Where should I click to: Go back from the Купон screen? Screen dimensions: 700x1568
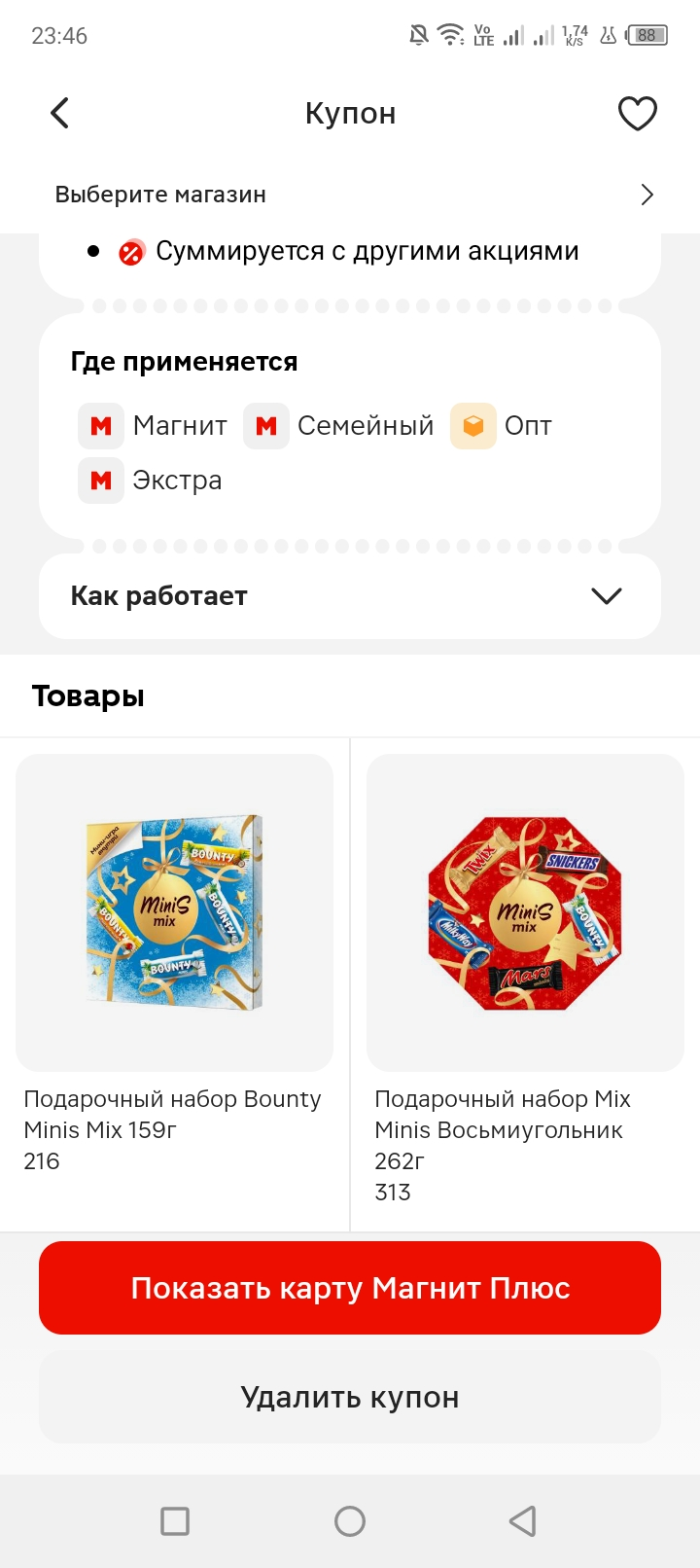click(60, 113)
